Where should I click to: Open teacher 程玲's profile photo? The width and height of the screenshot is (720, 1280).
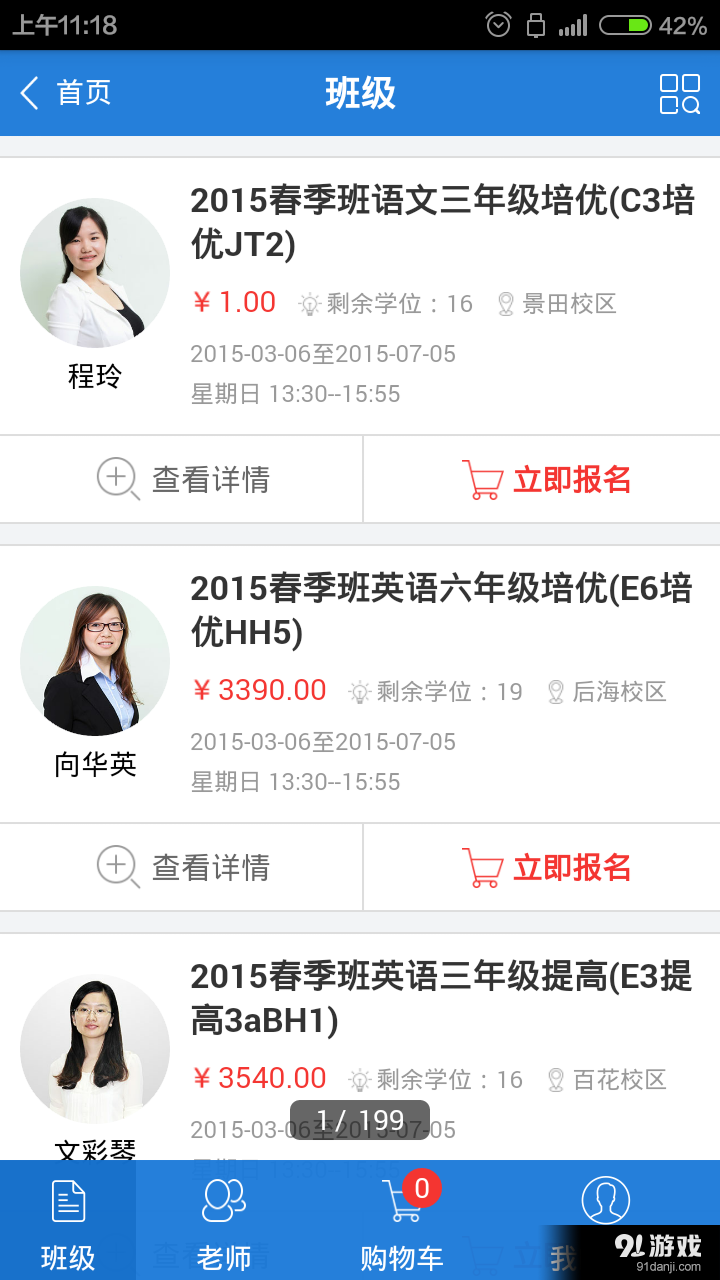pos(95,272)
